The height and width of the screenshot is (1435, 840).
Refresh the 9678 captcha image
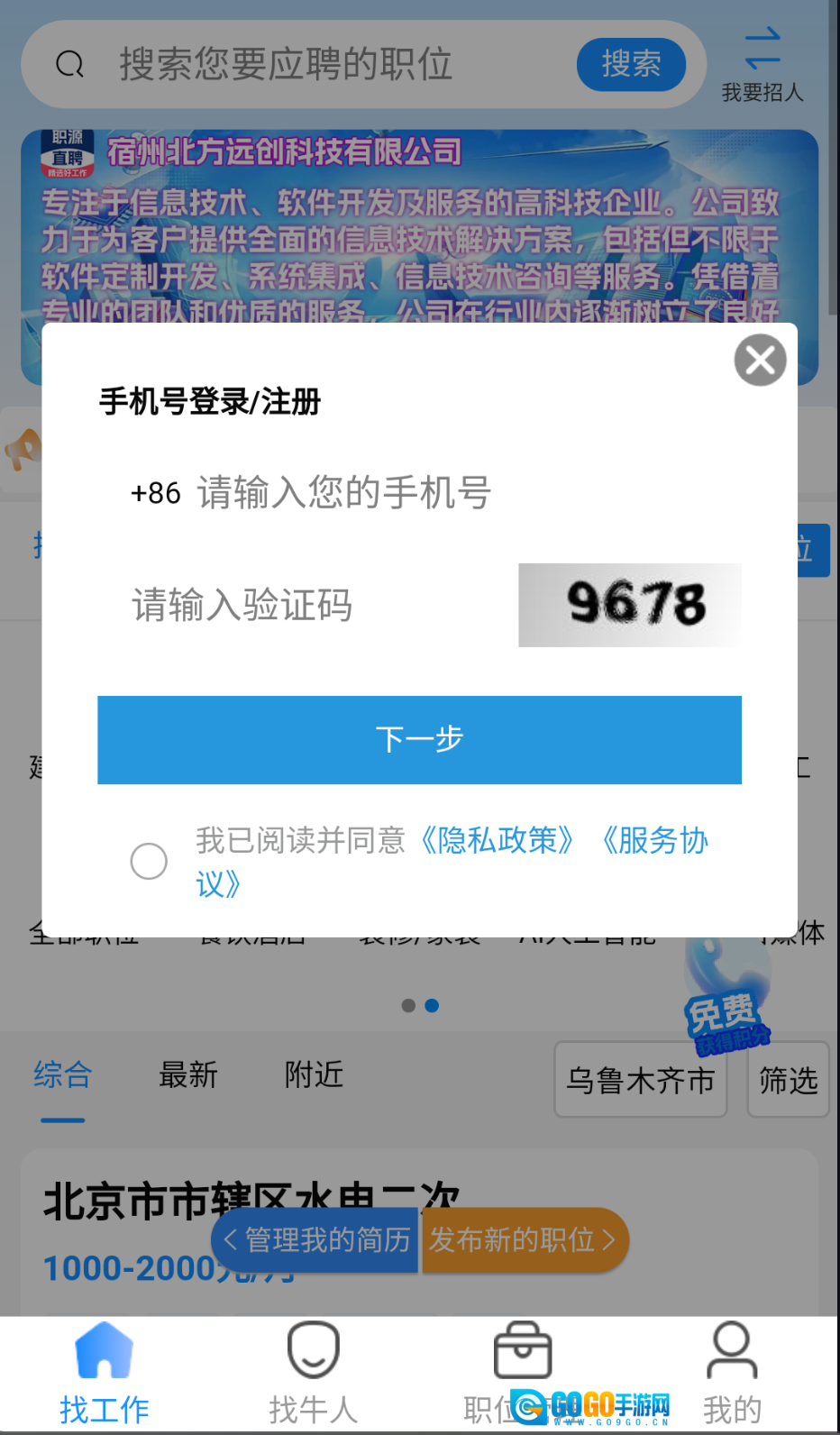pos(630,605)
